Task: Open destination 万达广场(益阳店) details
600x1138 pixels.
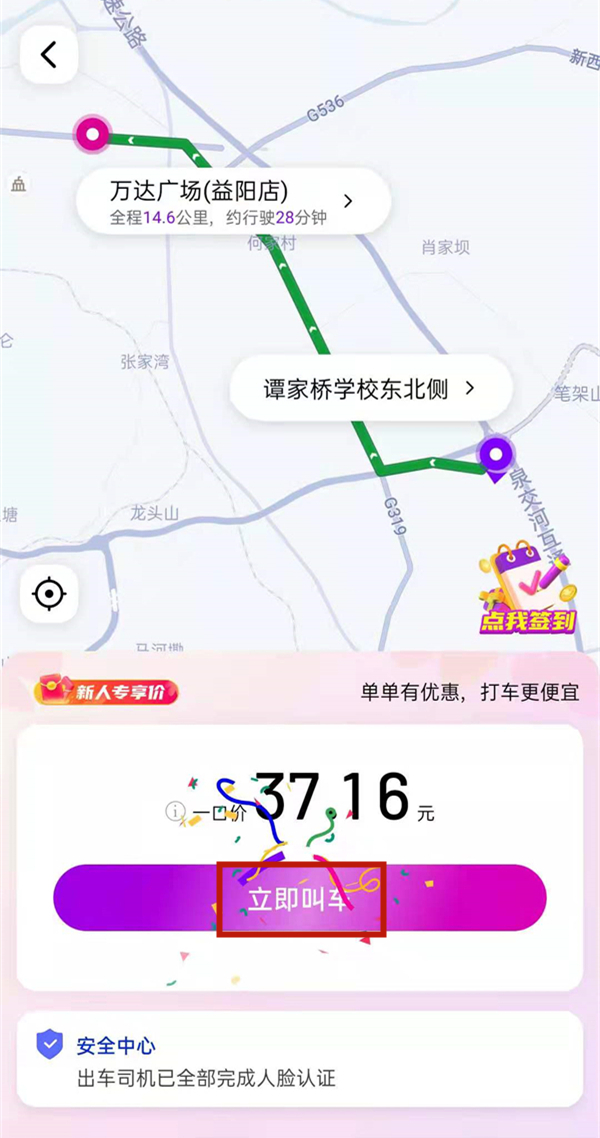Action: (232, 201)
